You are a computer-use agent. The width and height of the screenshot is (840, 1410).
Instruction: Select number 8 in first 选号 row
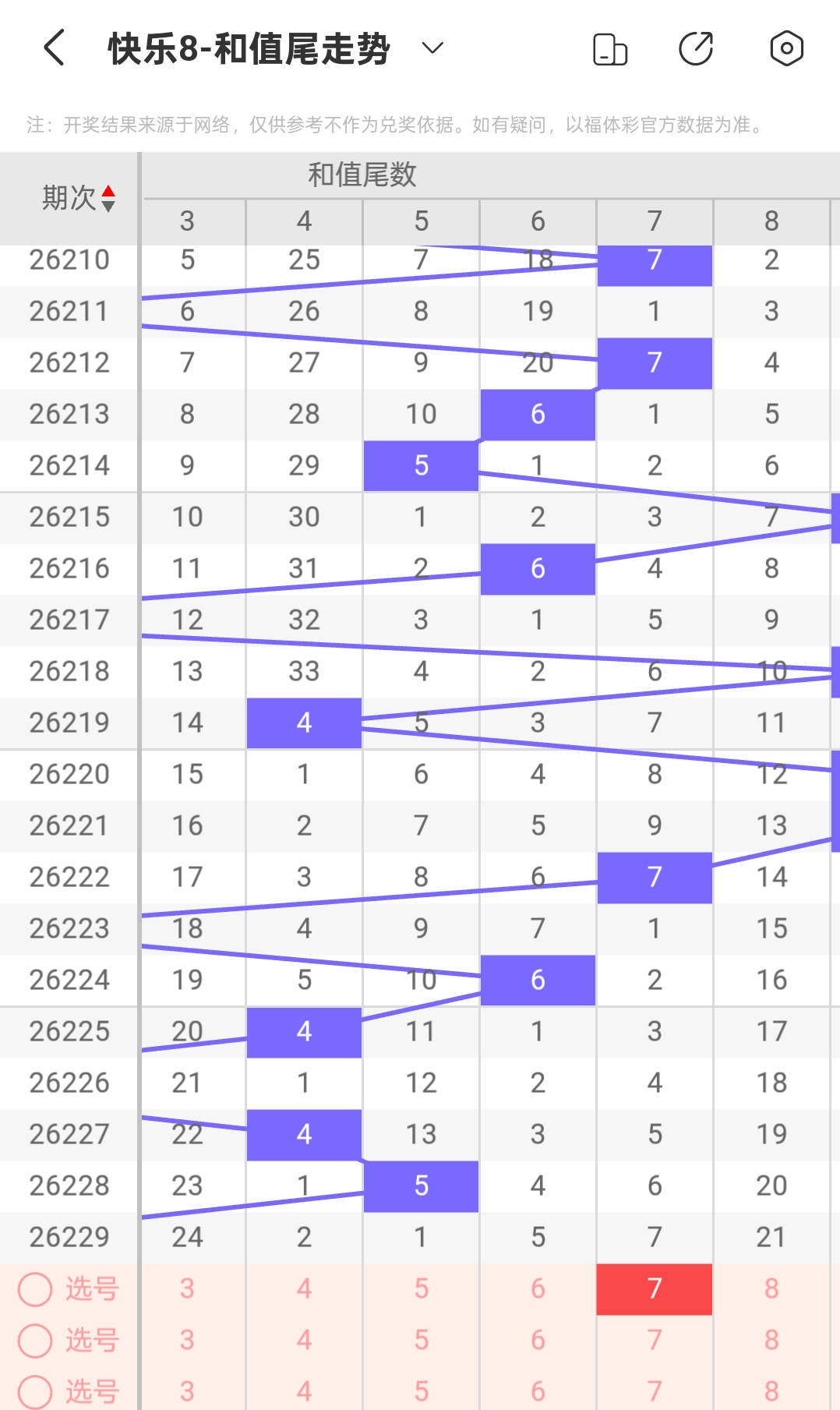pyautogui.click(x=771, y=1289)
